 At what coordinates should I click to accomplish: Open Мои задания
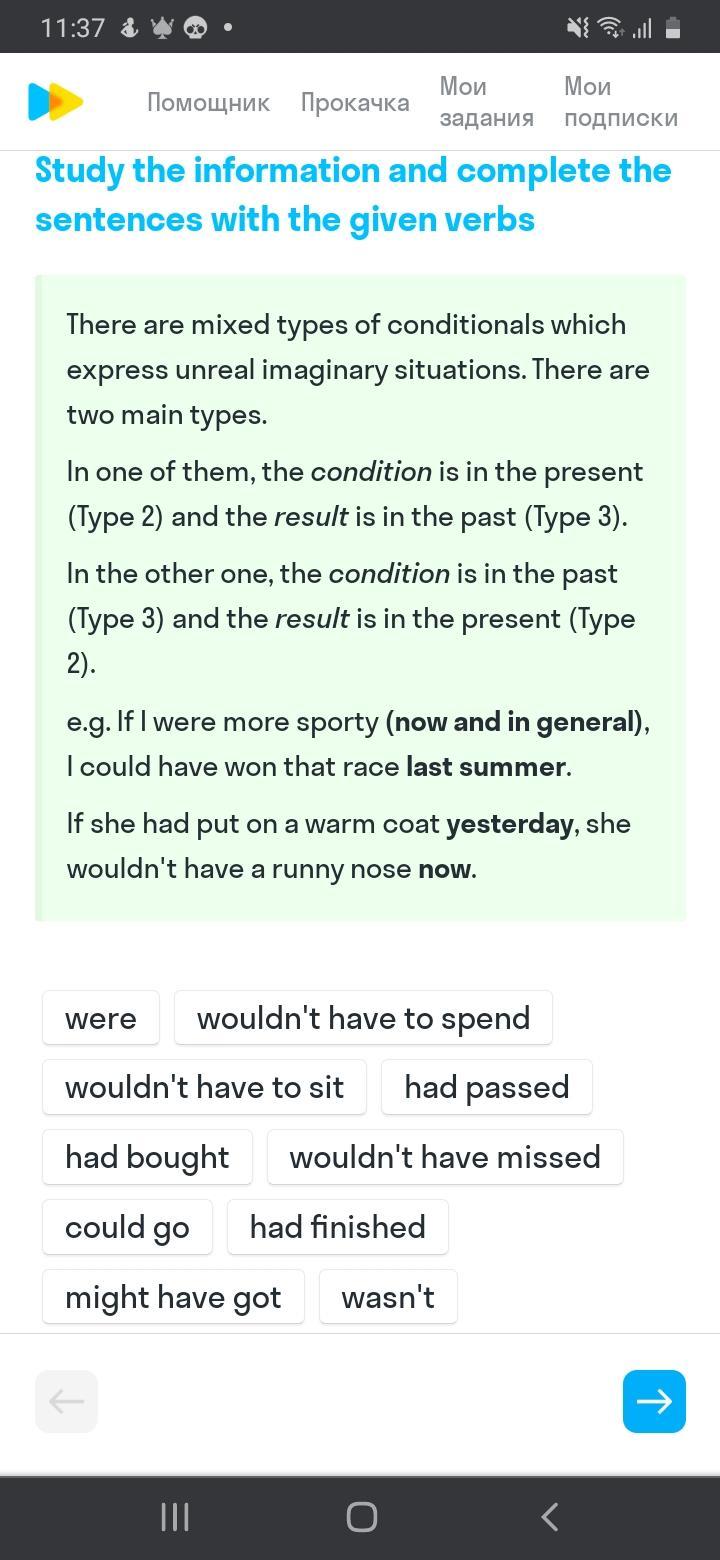tap(486, 102)
